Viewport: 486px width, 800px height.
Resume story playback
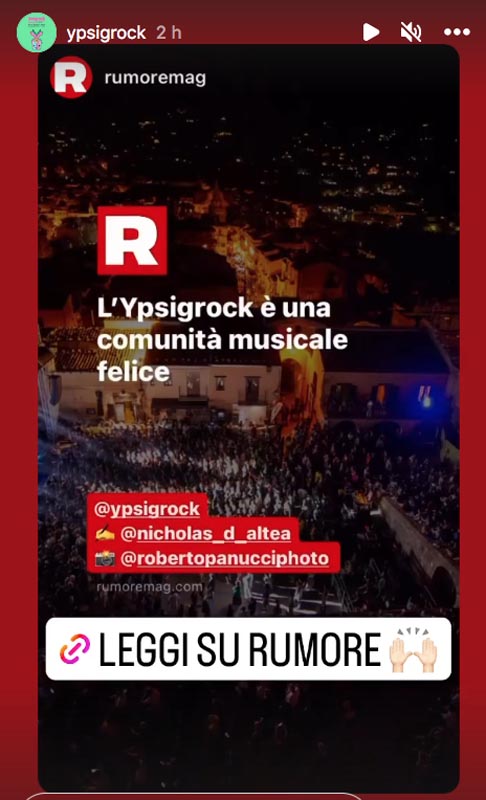click(x=371, y=32)
